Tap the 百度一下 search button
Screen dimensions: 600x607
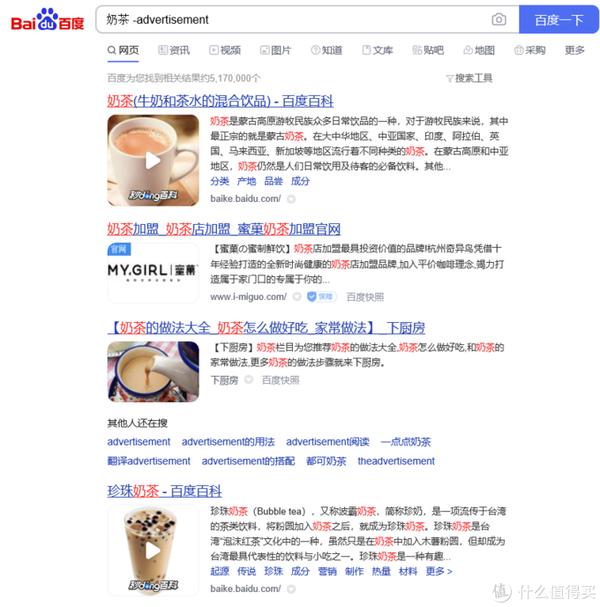[x=558, y=20]
